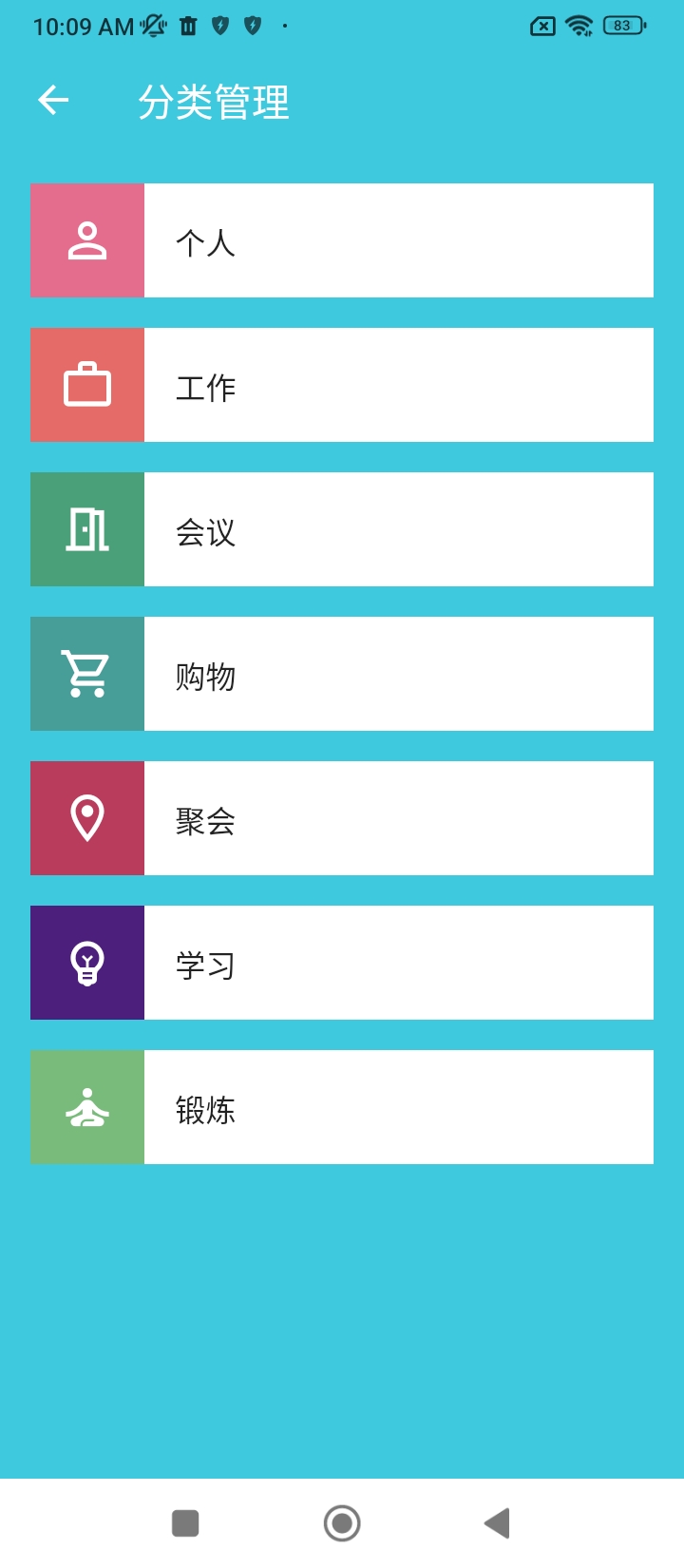Open the 购物 category
This screenshot has width=684, height=1568.
(342, 674)
